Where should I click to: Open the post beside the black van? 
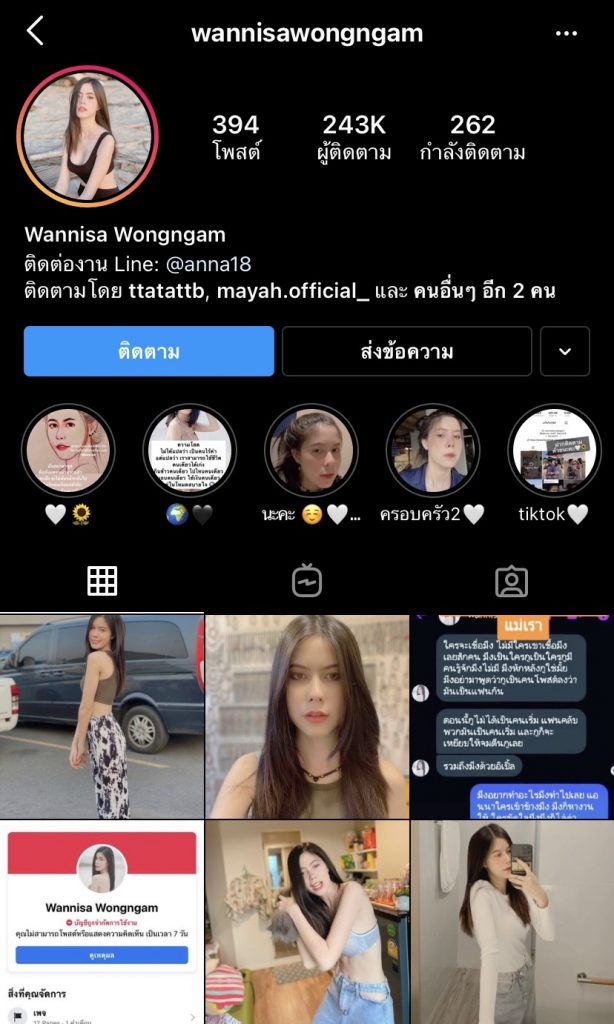101,716
